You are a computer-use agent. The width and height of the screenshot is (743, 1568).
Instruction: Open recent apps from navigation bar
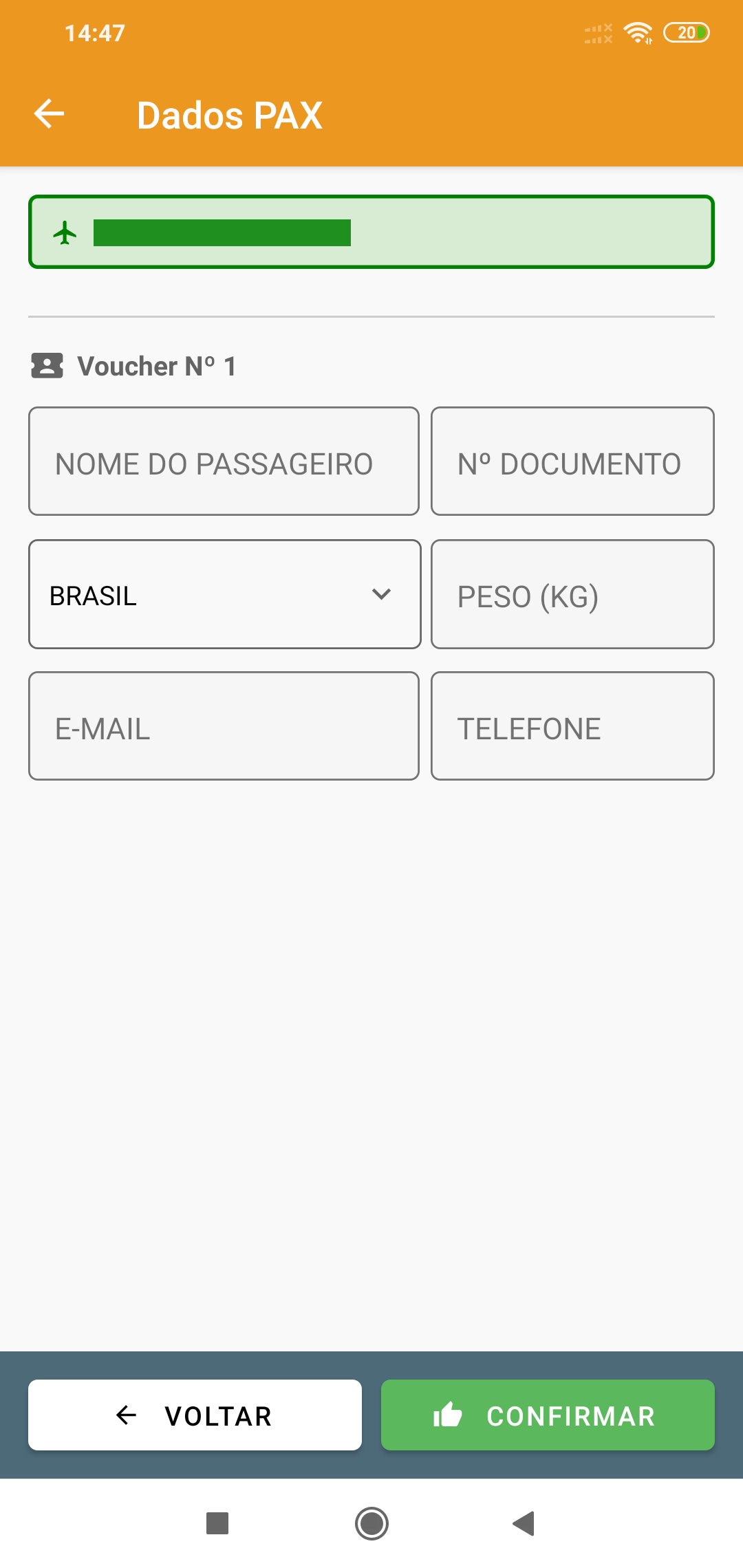(217, 1523)
